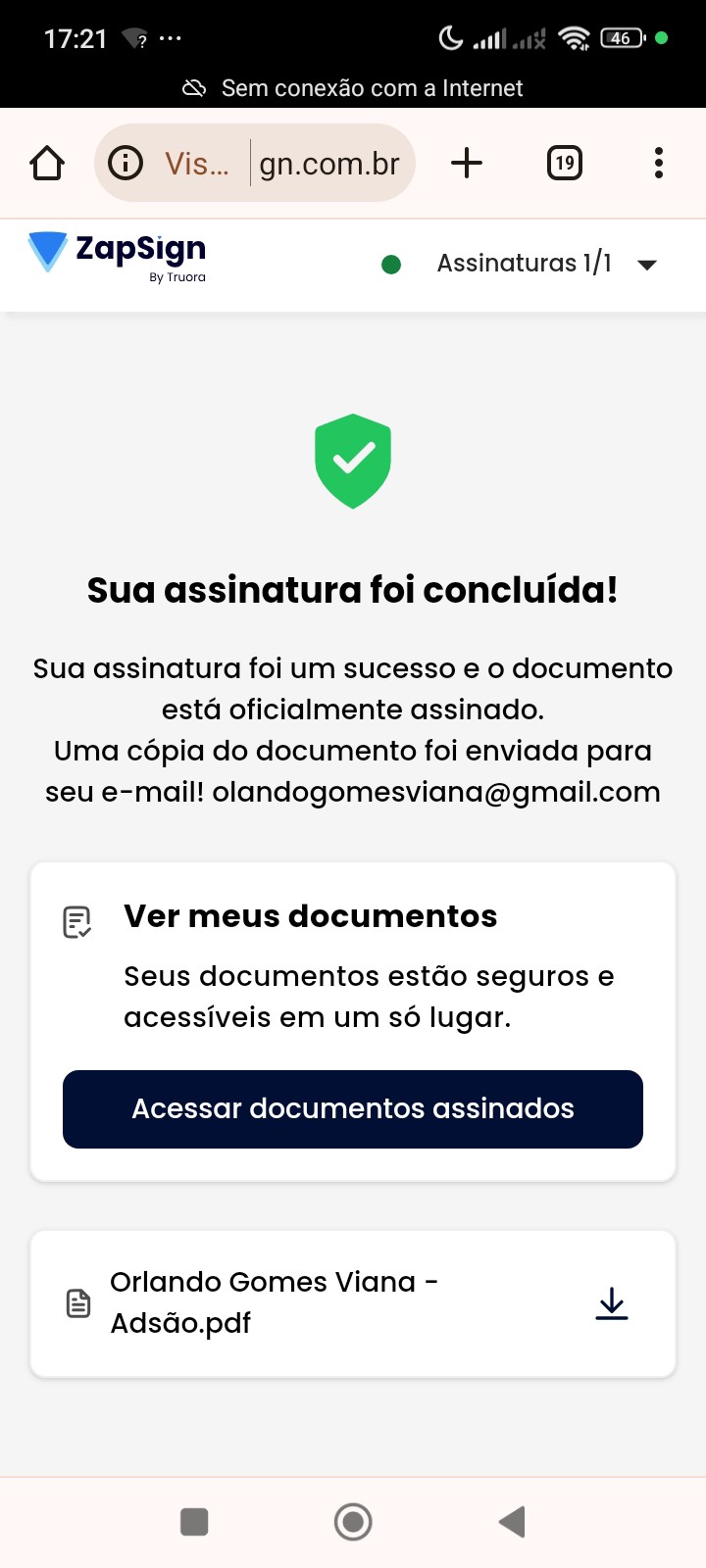Viewport: 706px width, 1568px height.
Task: Download Orlando Gomes Viana - Adsão.pdf
Action: tap(612, 1303)
